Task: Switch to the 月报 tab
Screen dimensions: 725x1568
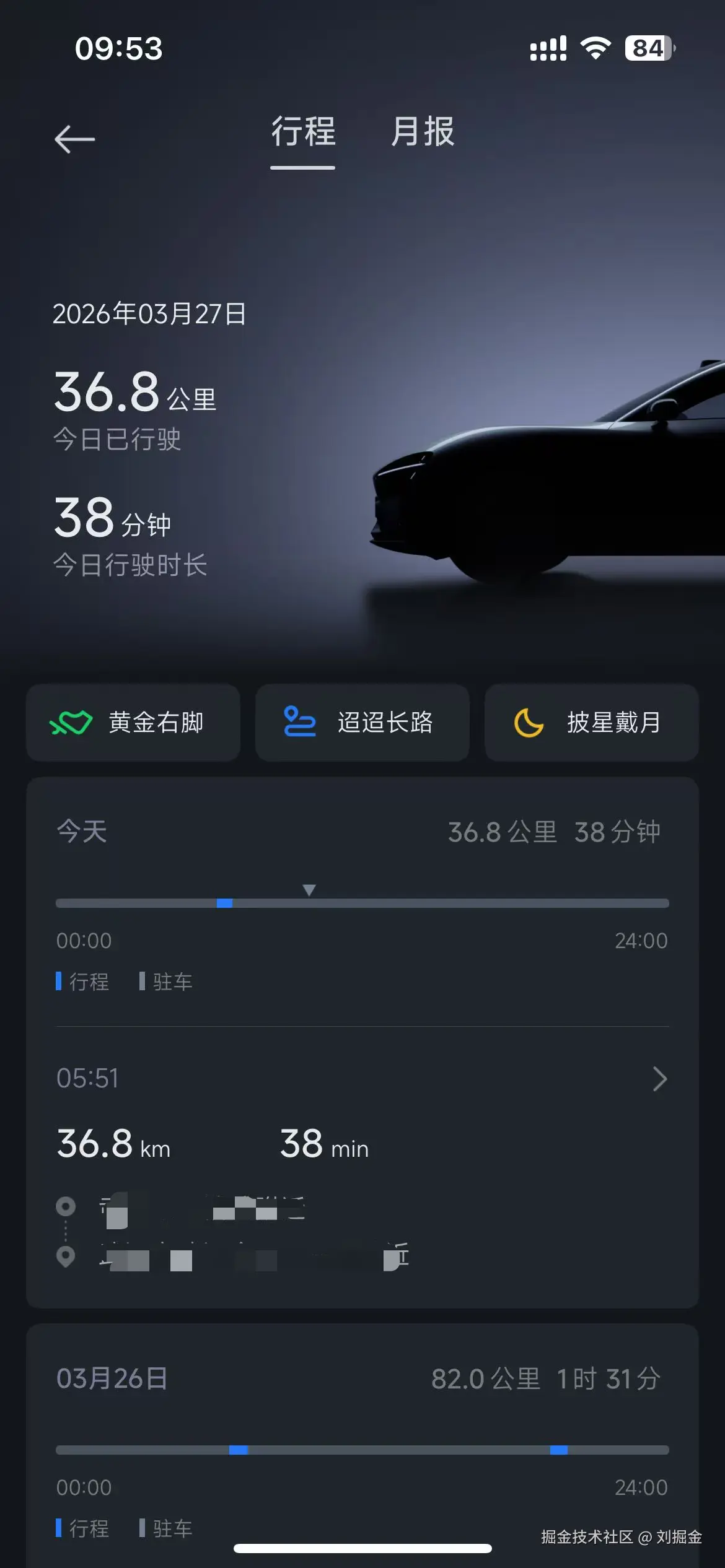Action: (422, 134)
